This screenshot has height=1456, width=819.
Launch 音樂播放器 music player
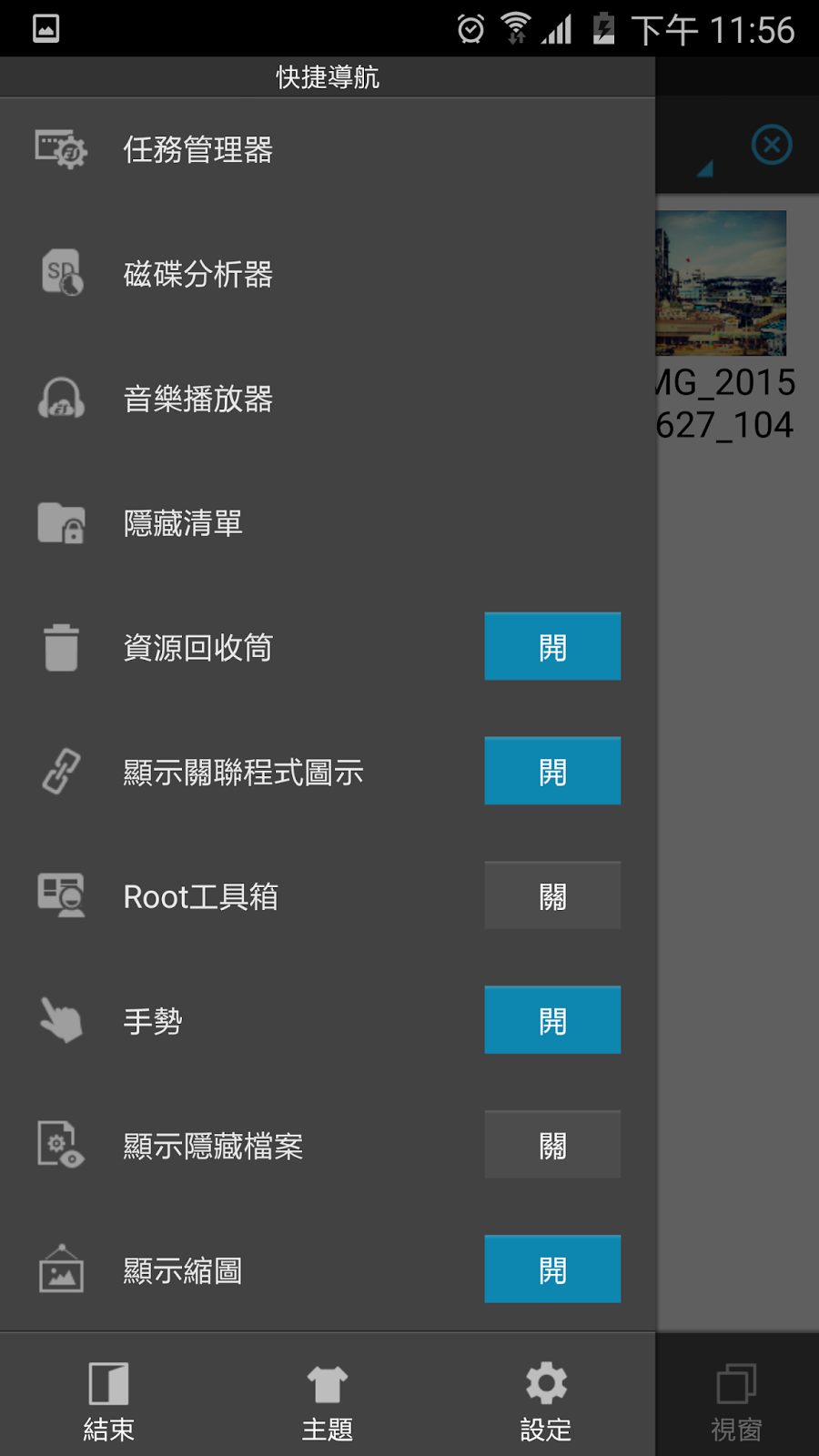coord(198,399)
